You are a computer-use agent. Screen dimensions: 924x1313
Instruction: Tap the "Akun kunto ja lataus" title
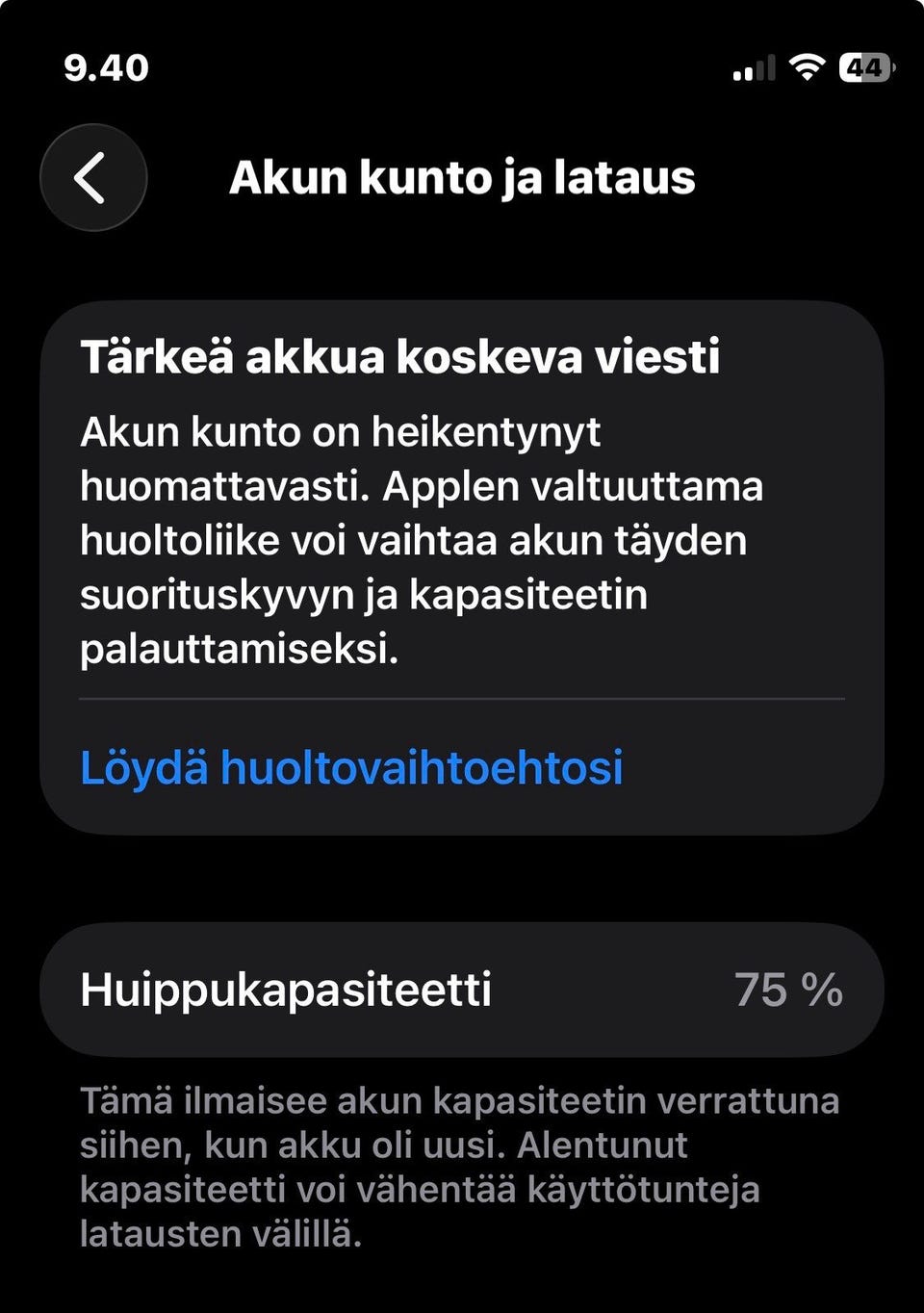(x=462, y=178)
